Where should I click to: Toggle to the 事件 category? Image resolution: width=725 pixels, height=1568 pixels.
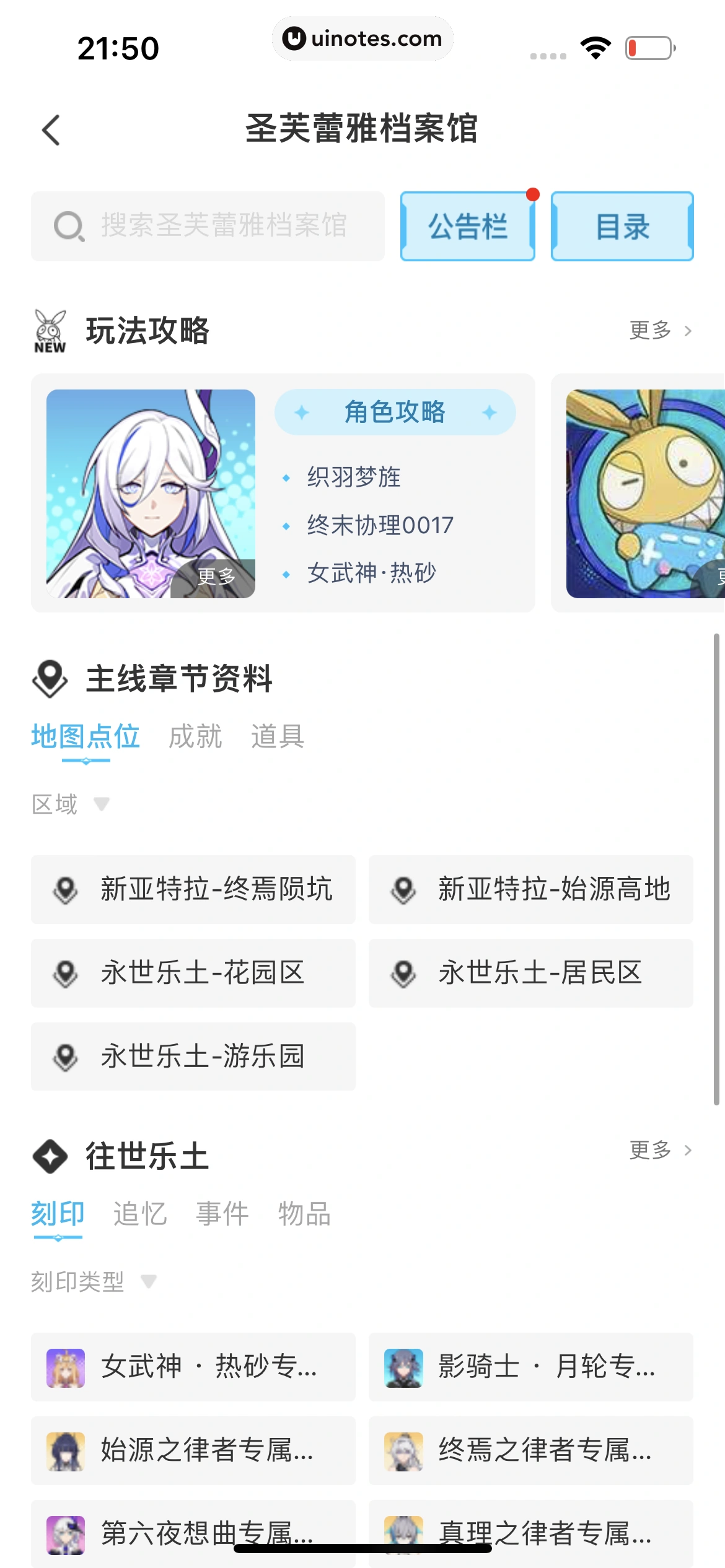[223, 1213]
